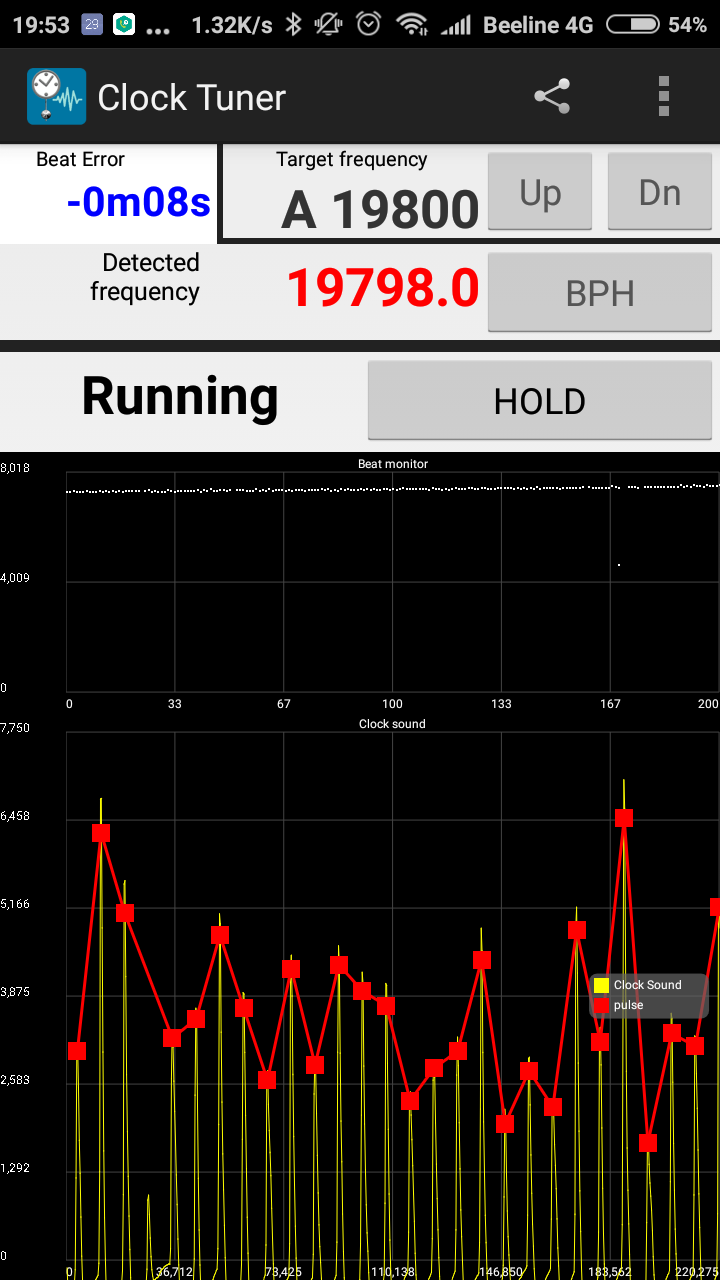Viewport: 720px width, 1280px height.
Task: Share the clock tuning results
Action: click(551, 97)
